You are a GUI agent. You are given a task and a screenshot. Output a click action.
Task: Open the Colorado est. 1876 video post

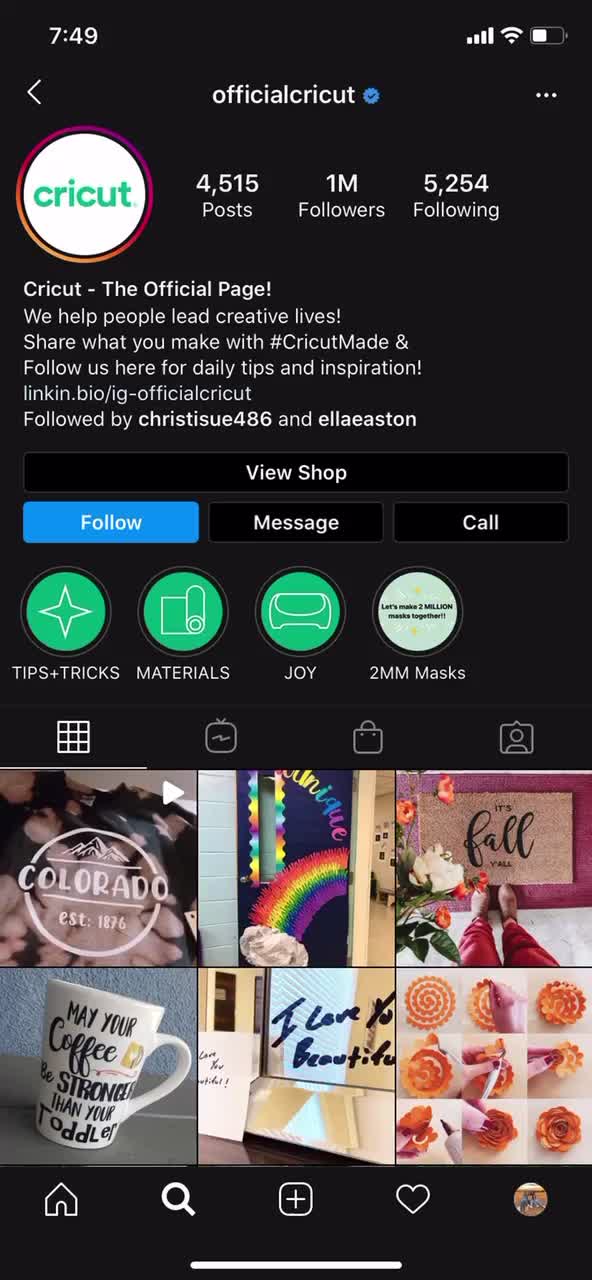(98, 867)
